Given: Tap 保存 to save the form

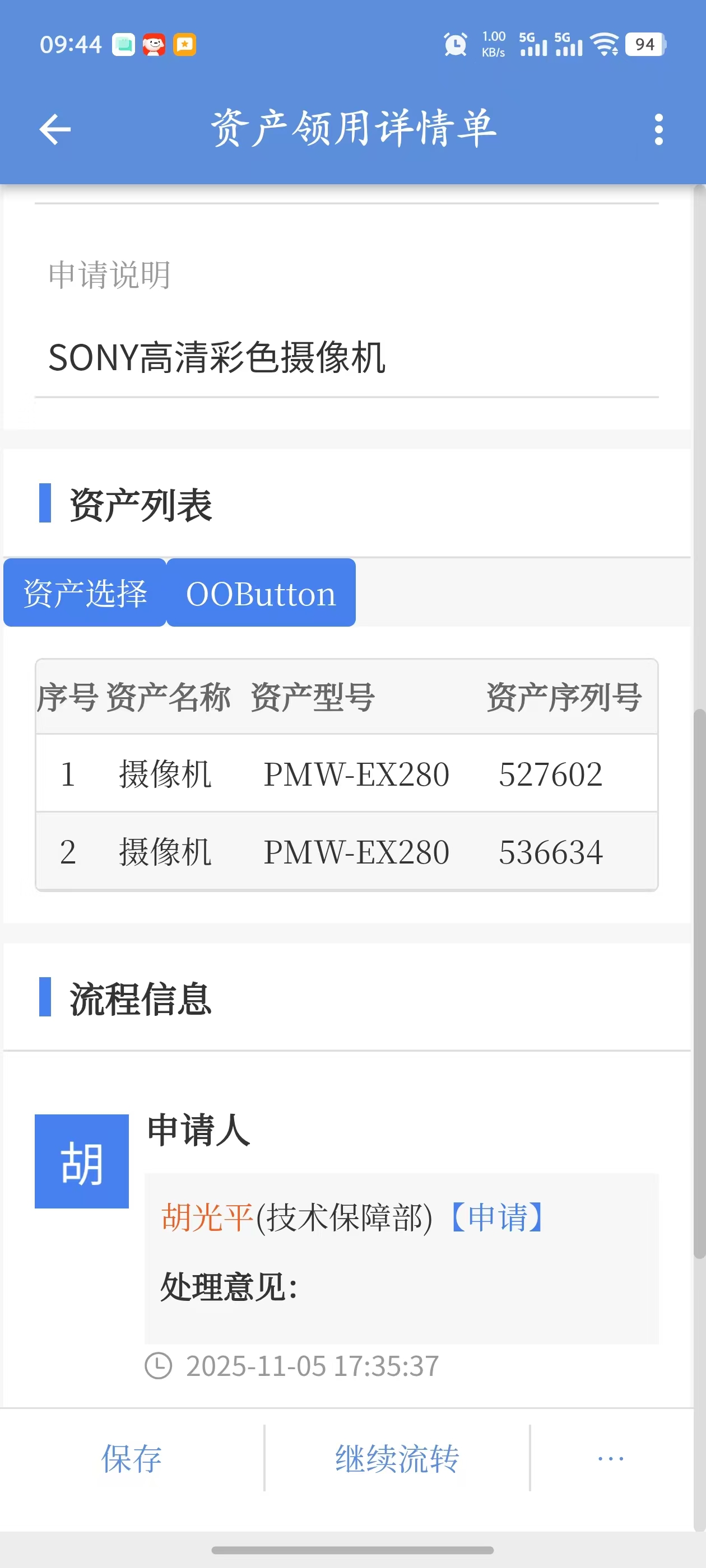Looking at the screenshot, I should (132, 1459).
